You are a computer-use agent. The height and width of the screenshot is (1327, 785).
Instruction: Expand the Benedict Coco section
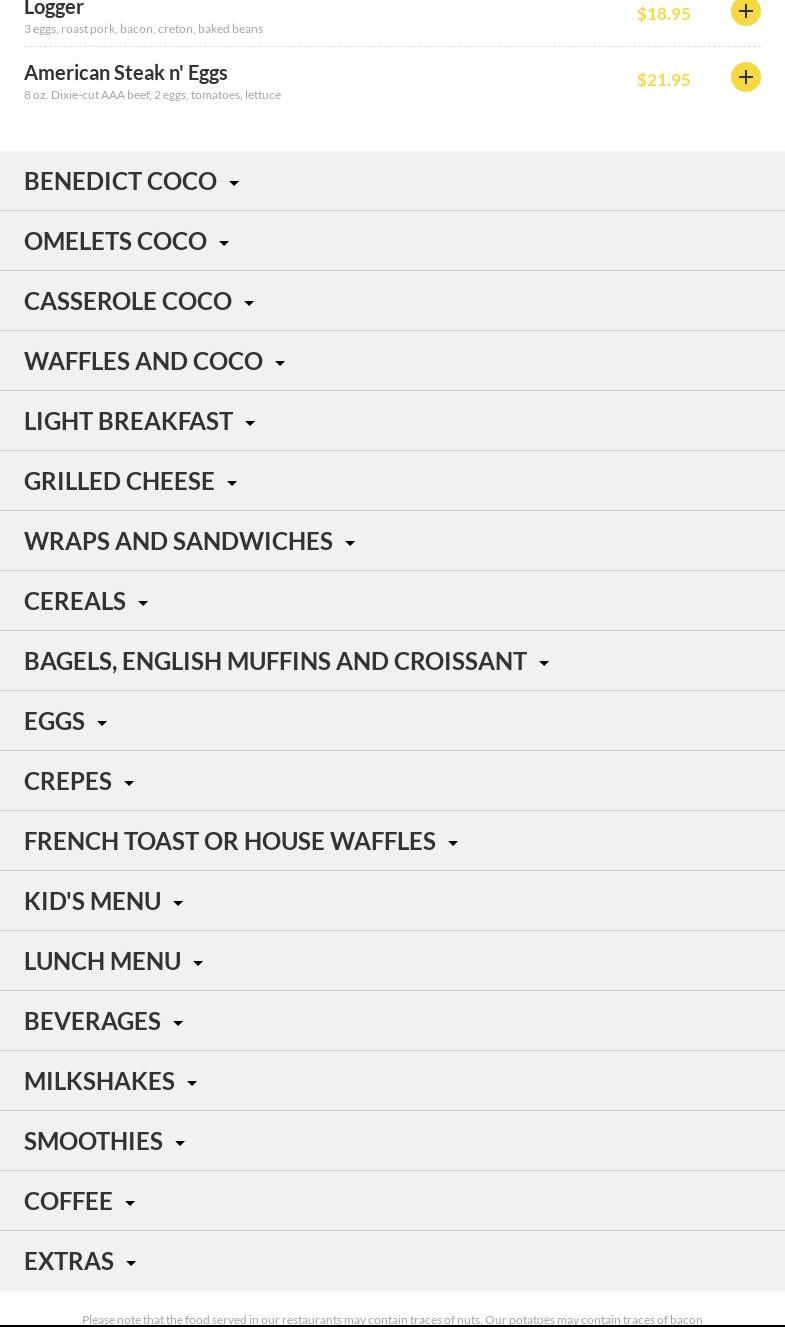click(132, 181)
